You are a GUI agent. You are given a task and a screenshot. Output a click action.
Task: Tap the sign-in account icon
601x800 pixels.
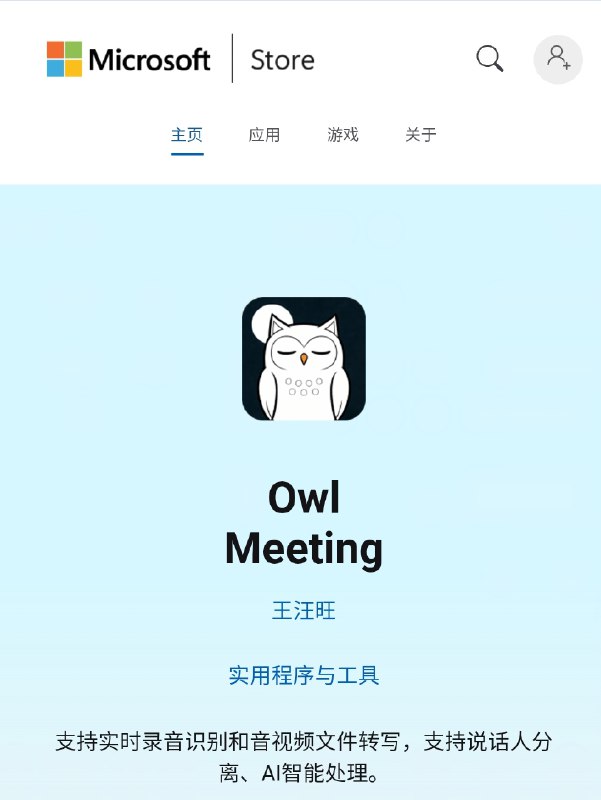click(x=558, y=59)
